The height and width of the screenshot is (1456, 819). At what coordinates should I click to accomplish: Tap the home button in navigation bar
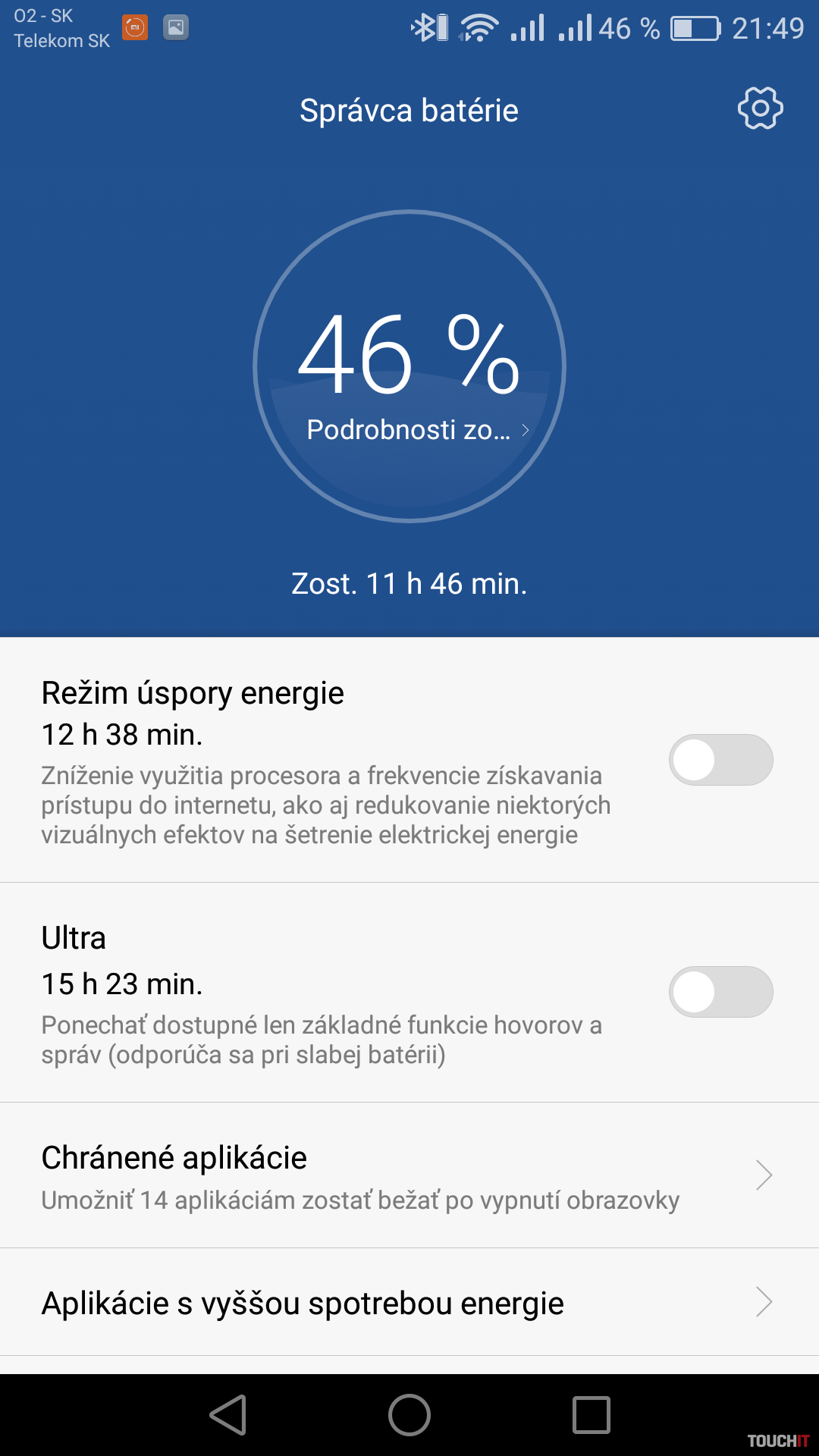click(409, 1415)
